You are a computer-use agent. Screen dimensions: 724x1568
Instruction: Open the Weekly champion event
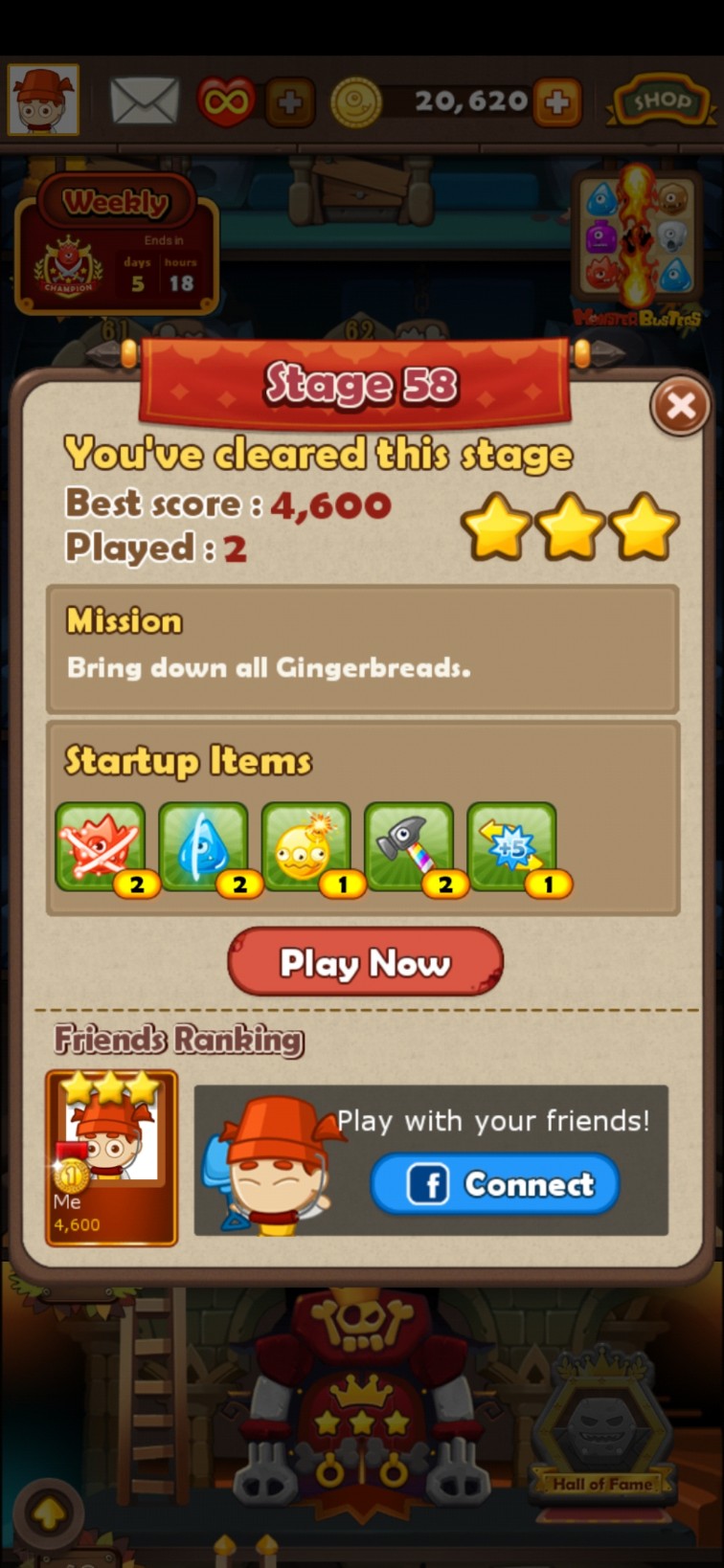(x=117, y=245)
